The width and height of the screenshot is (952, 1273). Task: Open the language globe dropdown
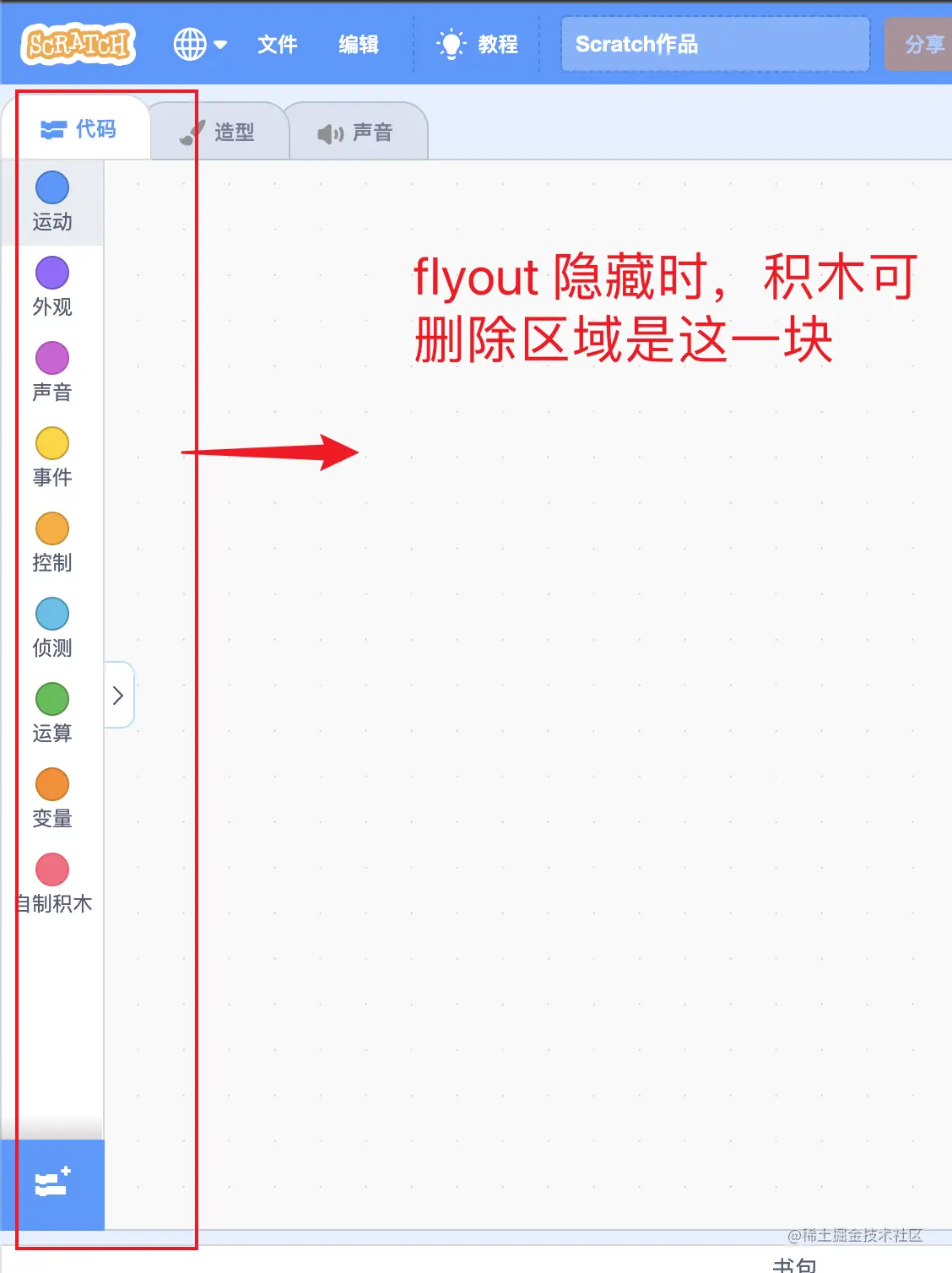point(200,44)
